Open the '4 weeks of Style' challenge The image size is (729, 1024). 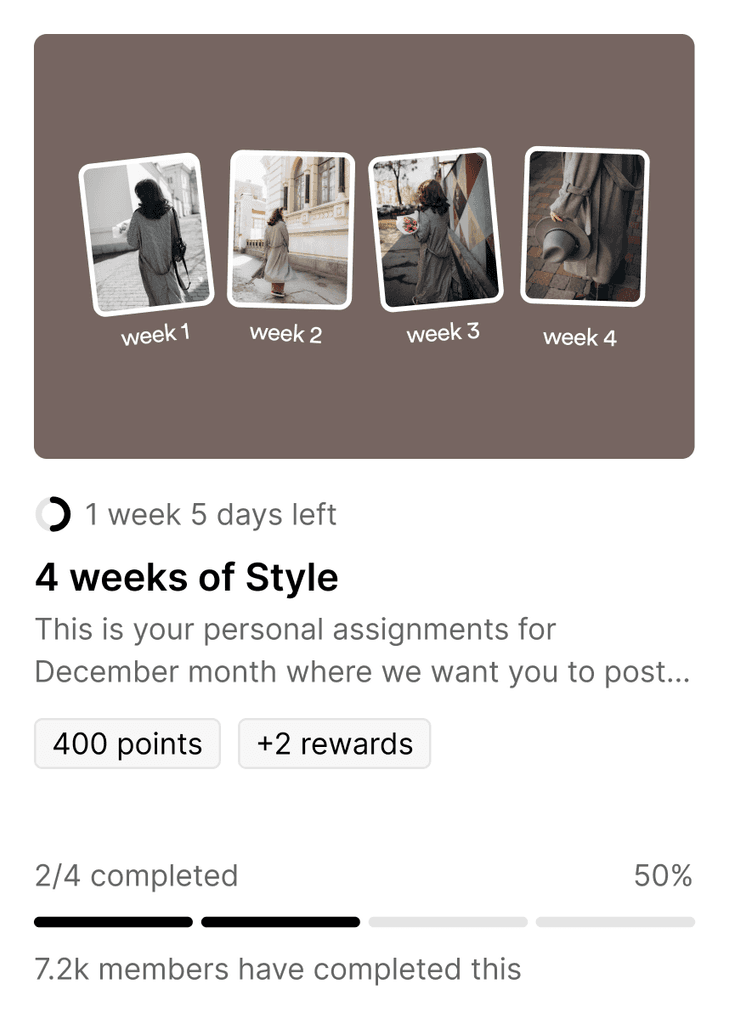187,577
